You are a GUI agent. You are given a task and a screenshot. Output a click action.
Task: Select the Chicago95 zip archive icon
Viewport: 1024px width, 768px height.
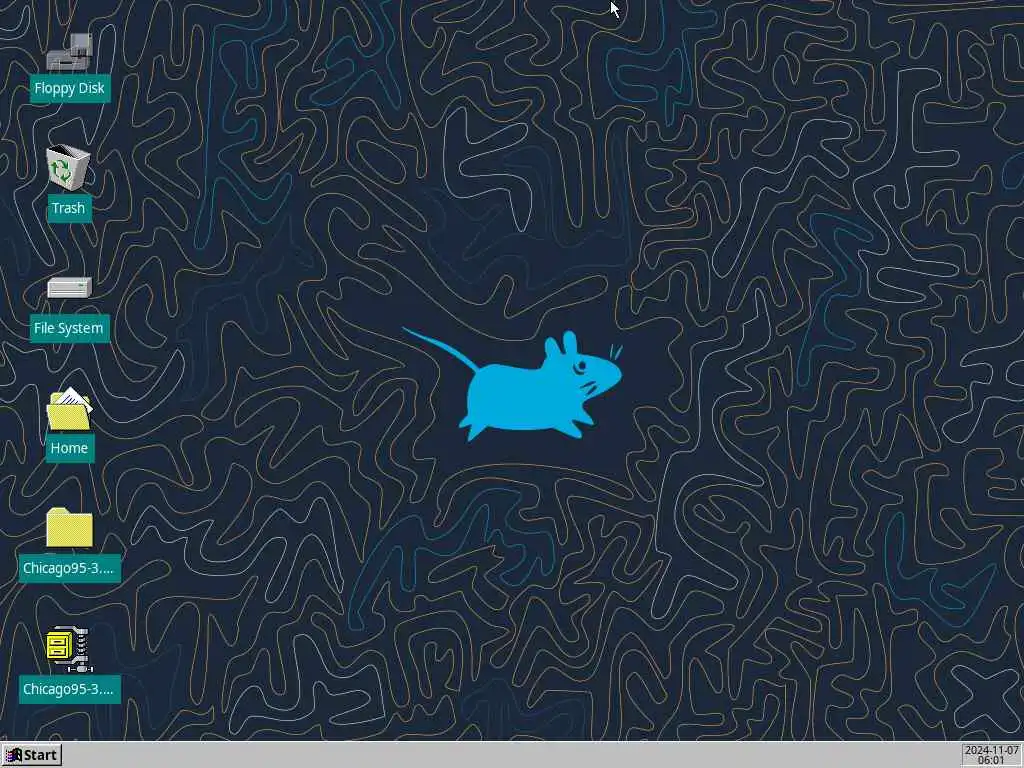[69, 650]
